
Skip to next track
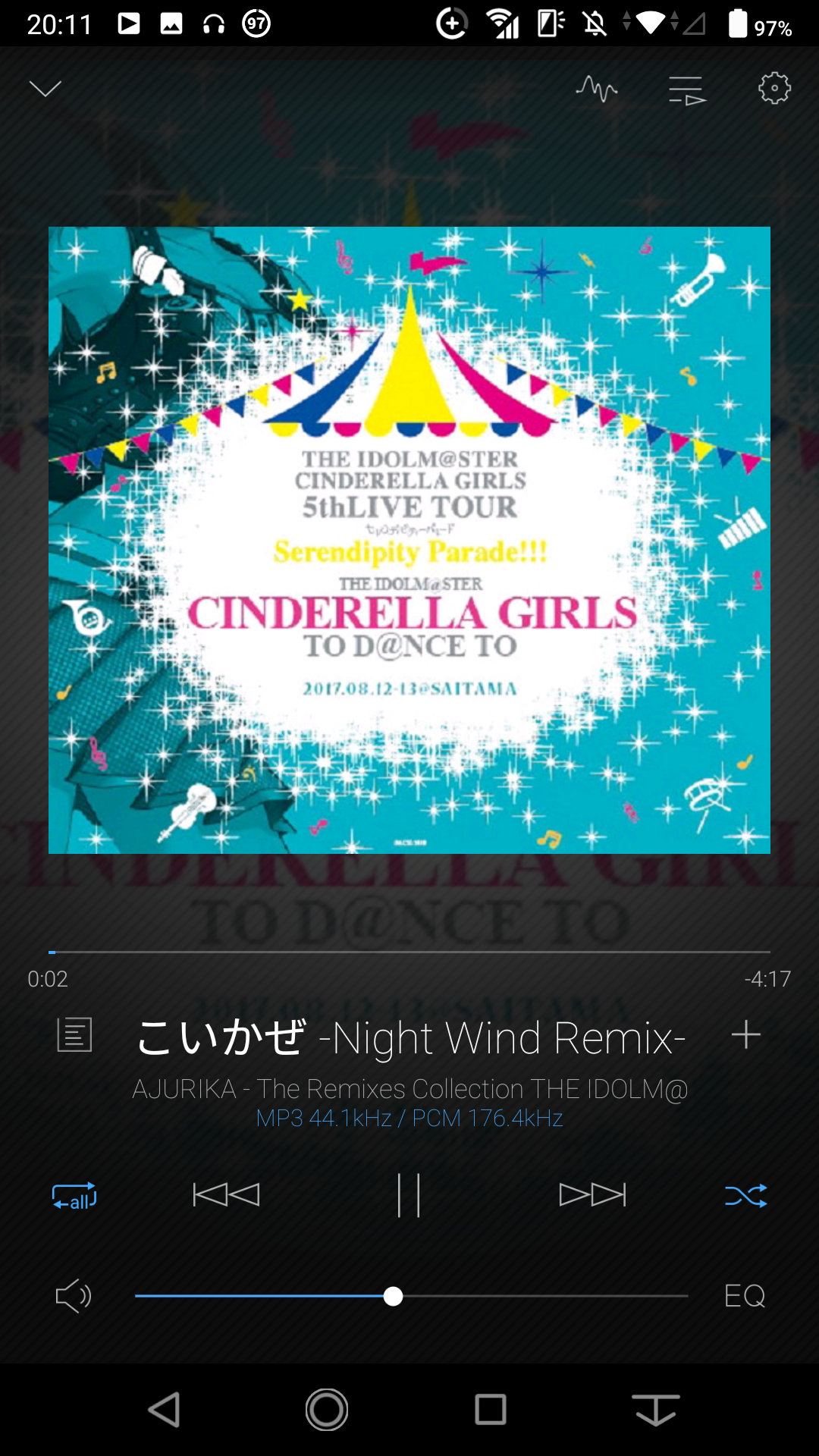(x=592, y=1195)
